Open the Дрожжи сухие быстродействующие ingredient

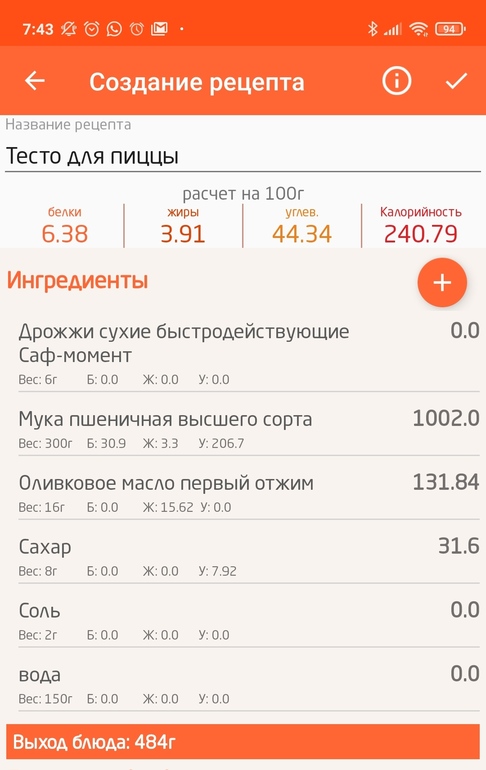tap(248, 355)
